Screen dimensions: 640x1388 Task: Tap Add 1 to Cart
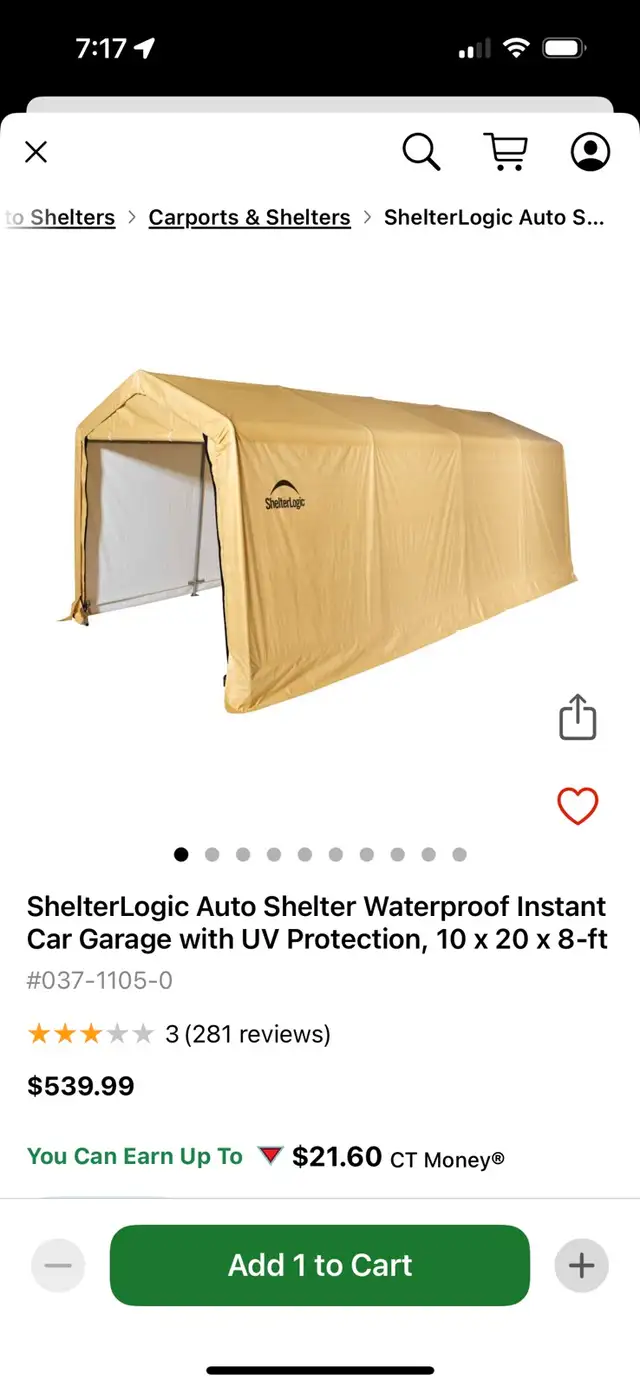[x=319, y=1265]
